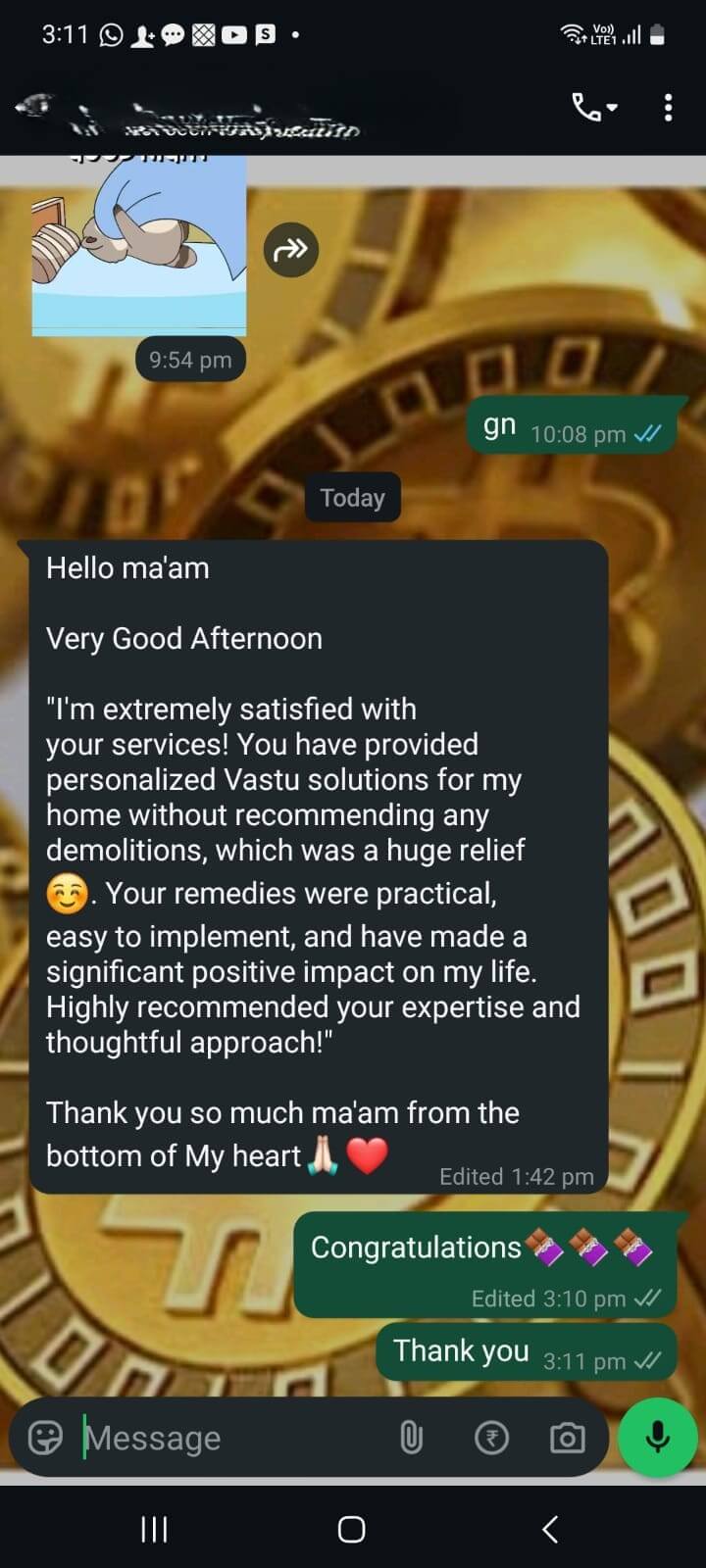The image size is (706, 1568).
Task: Click the Message text input field
Action: click(x=196, y=1438)
